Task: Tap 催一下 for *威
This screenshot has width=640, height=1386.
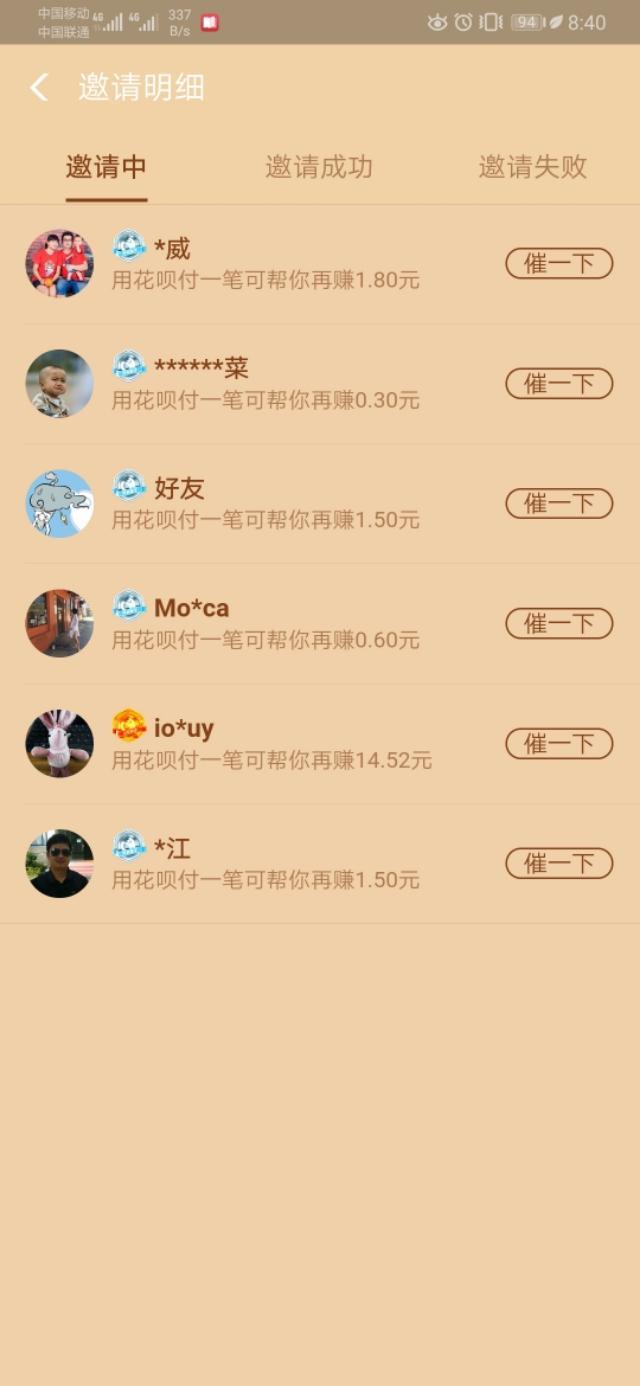Action: click(559, 264)
